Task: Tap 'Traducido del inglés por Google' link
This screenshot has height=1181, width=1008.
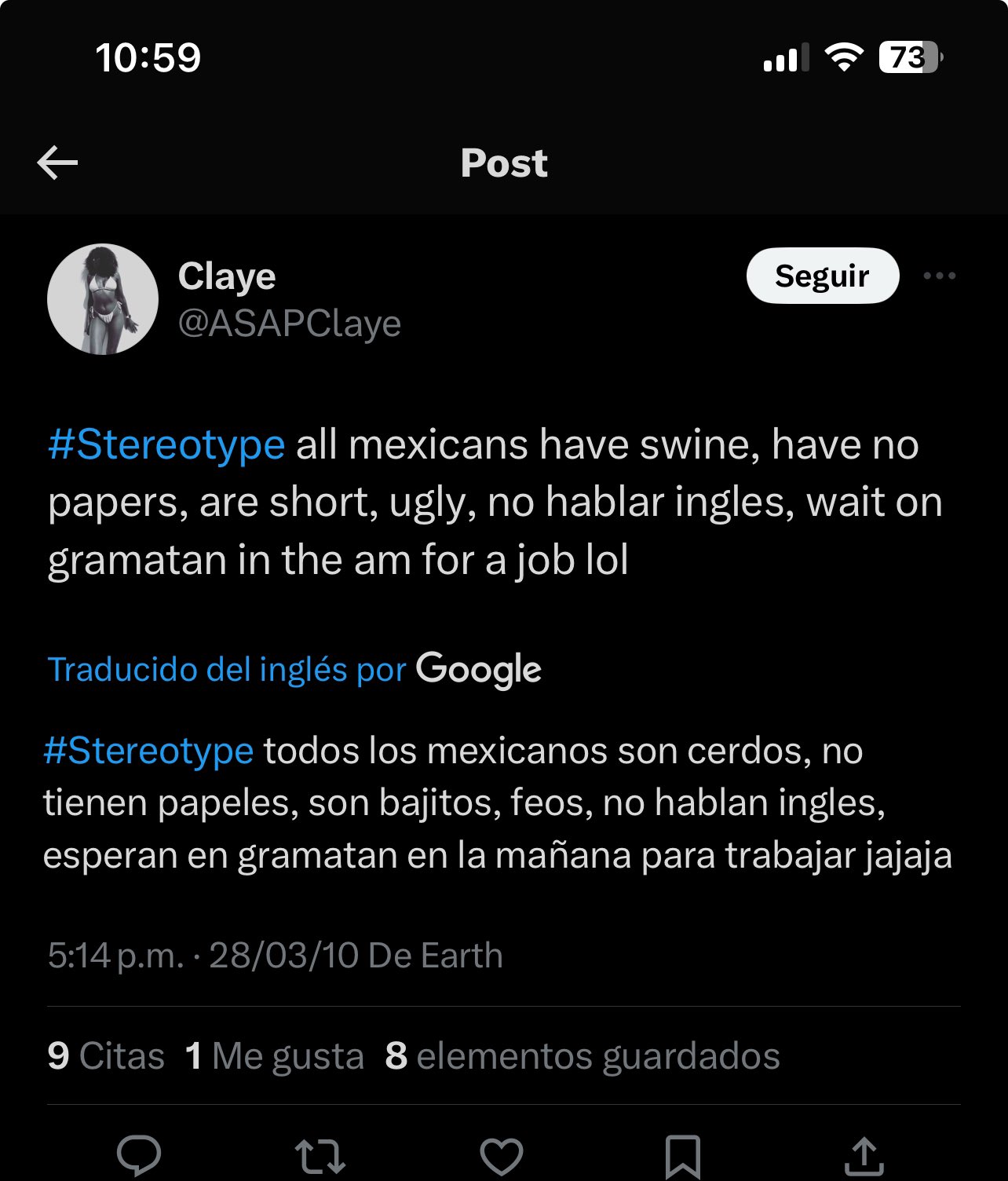Action: point(294,670)
